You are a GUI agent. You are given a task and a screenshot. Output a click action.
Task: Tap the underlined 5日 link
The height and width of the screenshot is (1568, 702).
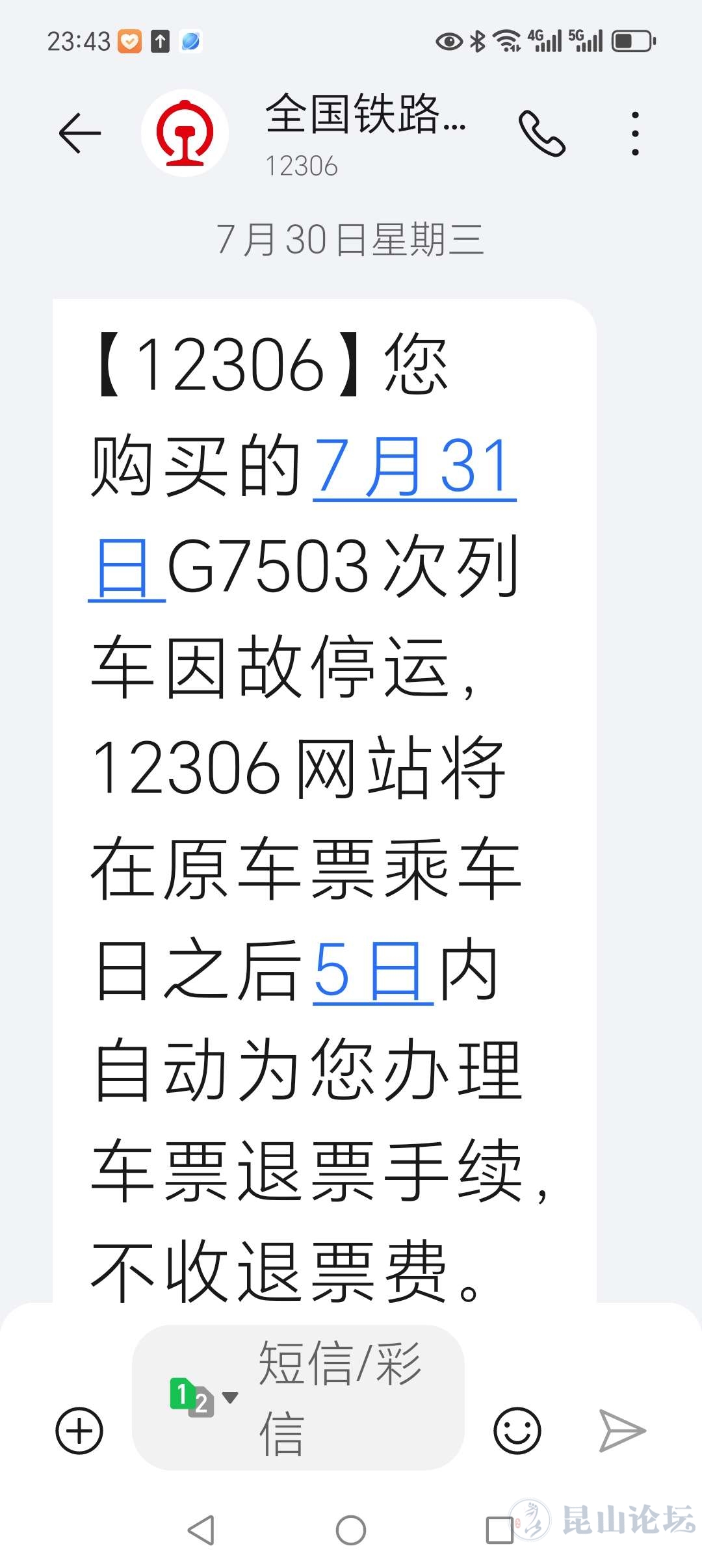click(372, 972)
